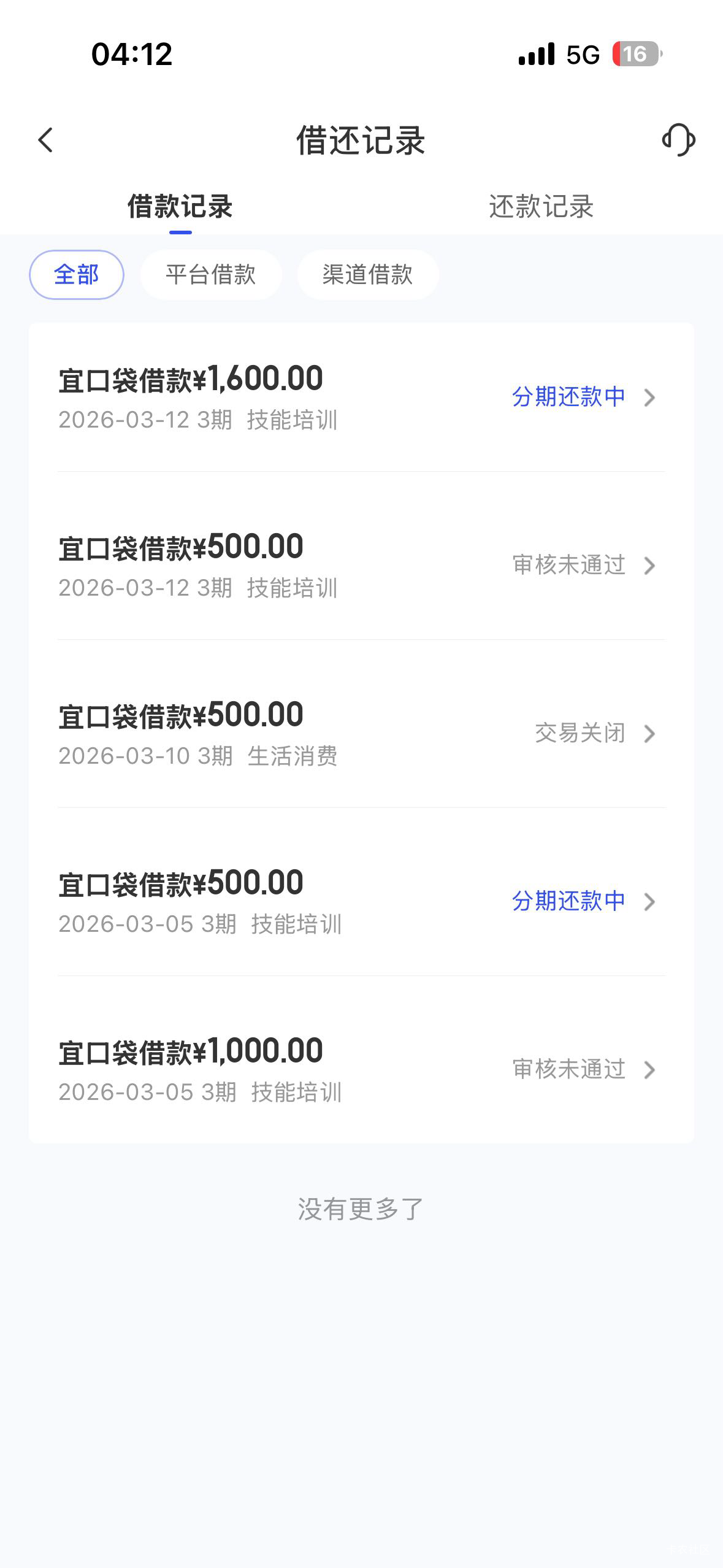View the ¥1,000.00 审核未通过 loan details
Image resolution: width=723 pixels, height=1568 pixels.
click(x=361, y=1070)
